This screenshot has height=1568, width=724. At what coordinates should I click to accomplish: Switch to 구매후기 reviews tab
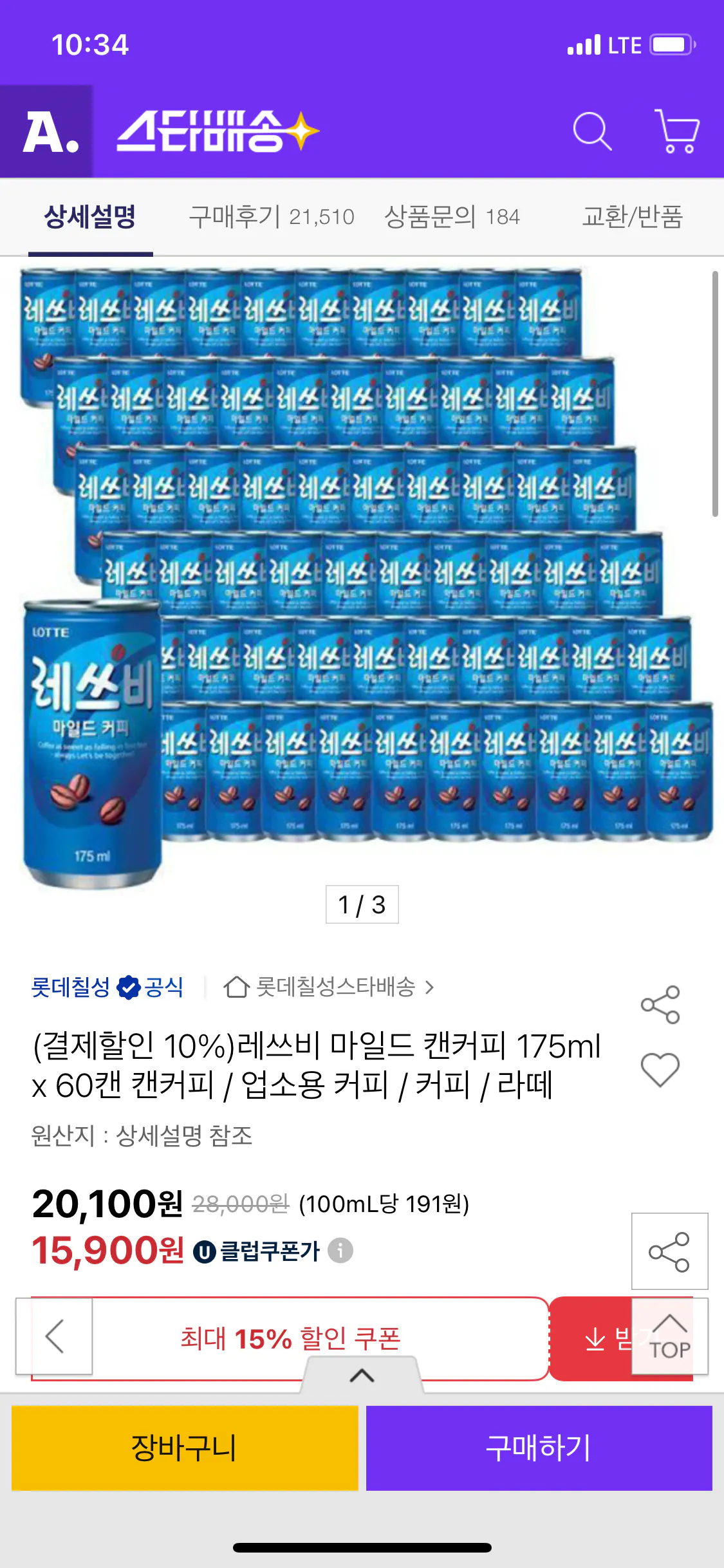pyautogui.click(x=271, y=217)
